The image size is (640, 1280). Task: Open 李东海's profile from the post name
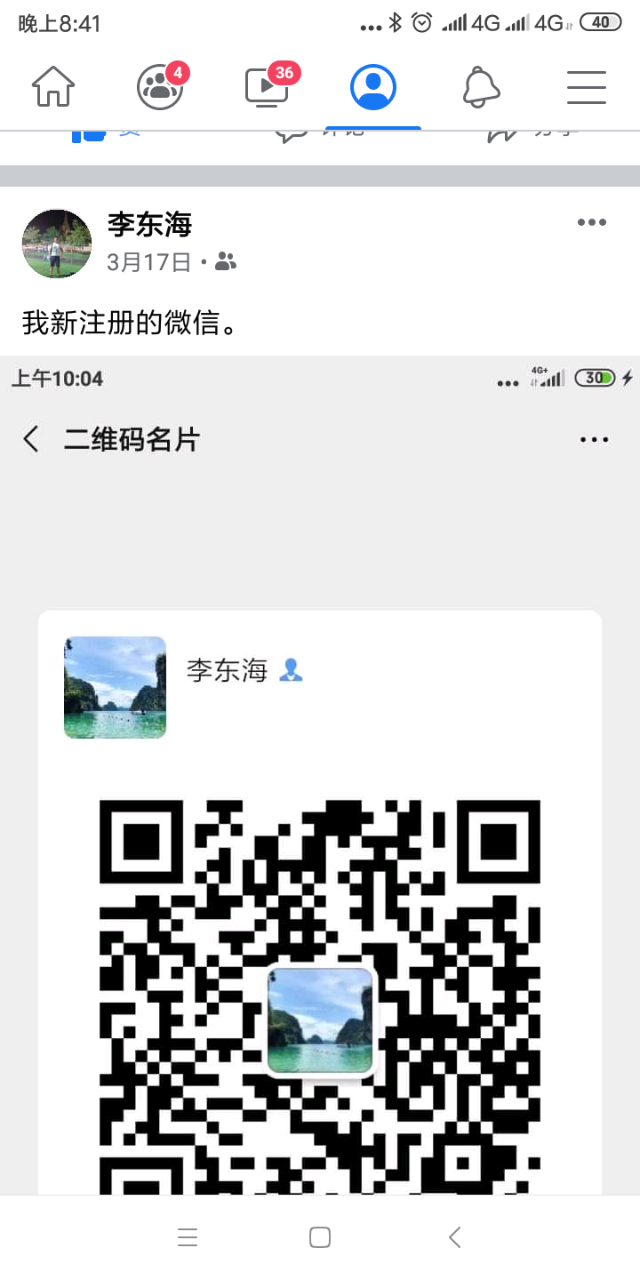149,225
